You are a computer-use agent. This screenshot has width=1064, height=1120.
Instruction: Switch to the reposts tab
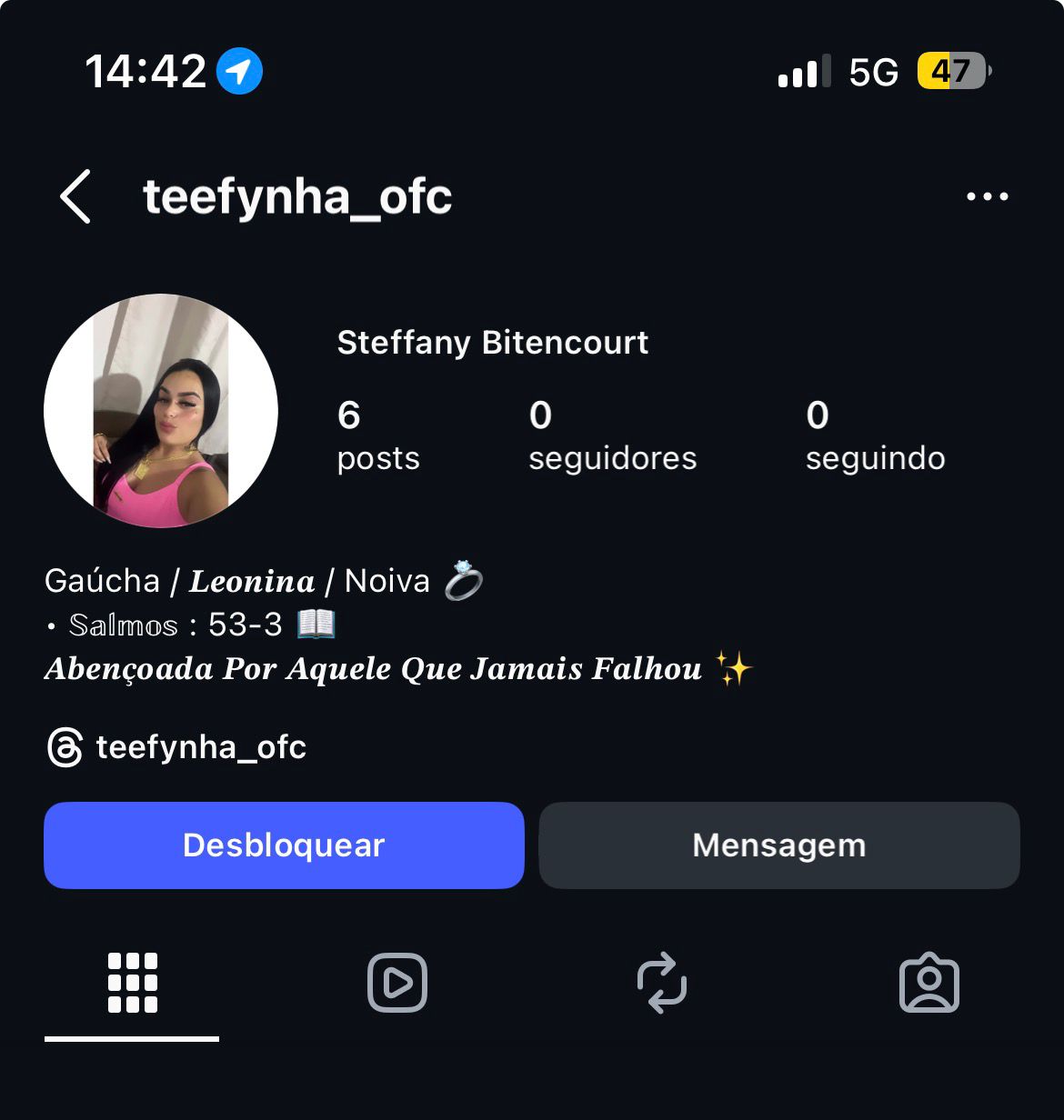[662, 983]
